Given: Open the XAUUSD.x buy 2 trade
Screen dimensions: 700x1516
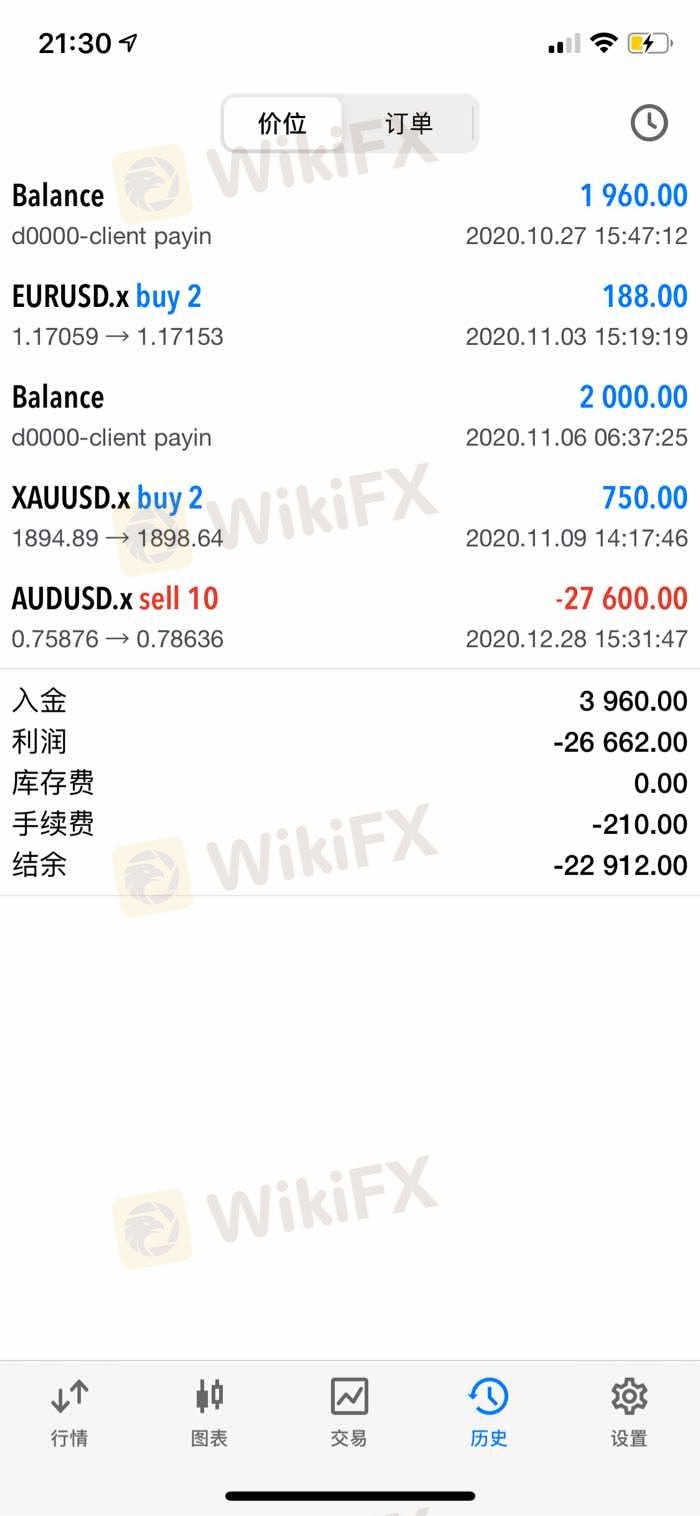Looking at the screenshot, I should (350, 517).
